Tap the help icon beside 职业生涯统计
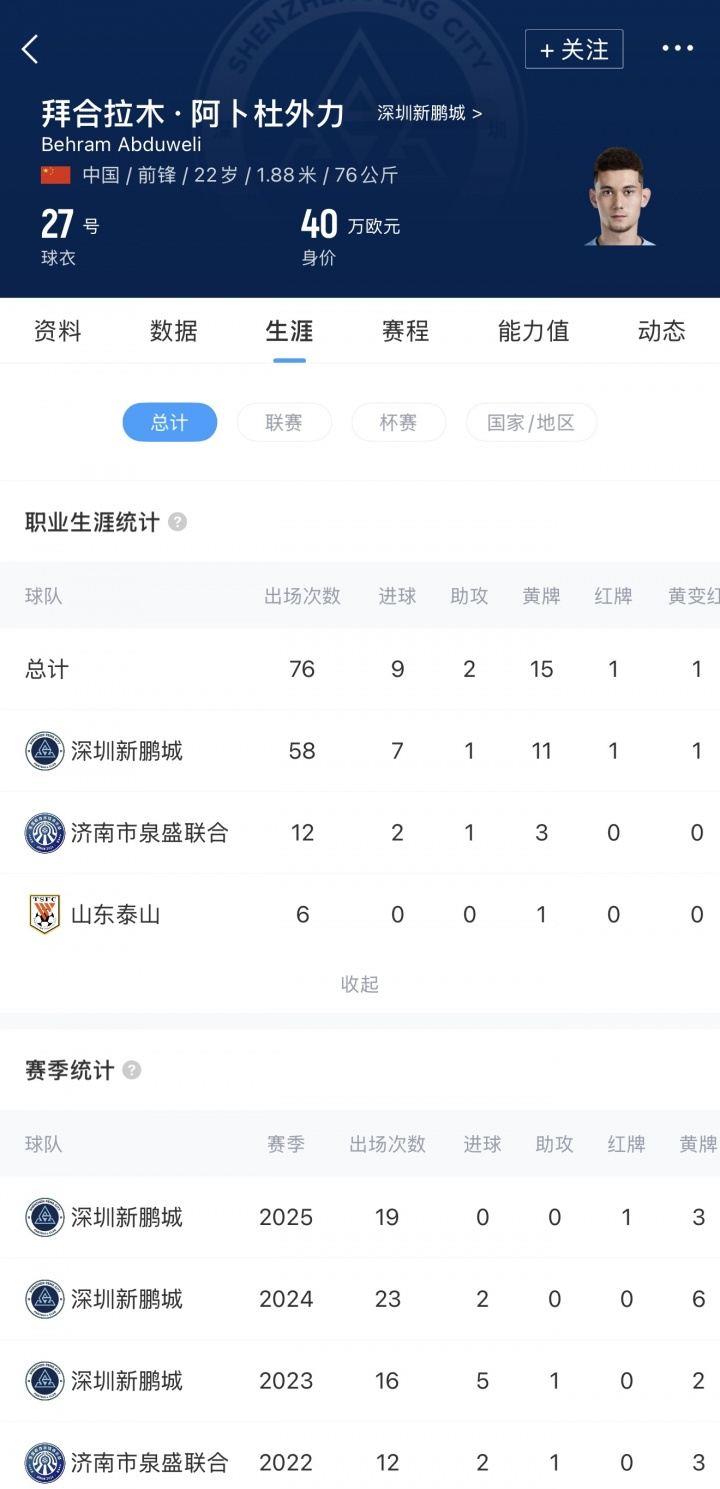Screen dimensions: 720x1489 [x=177, y=522]
